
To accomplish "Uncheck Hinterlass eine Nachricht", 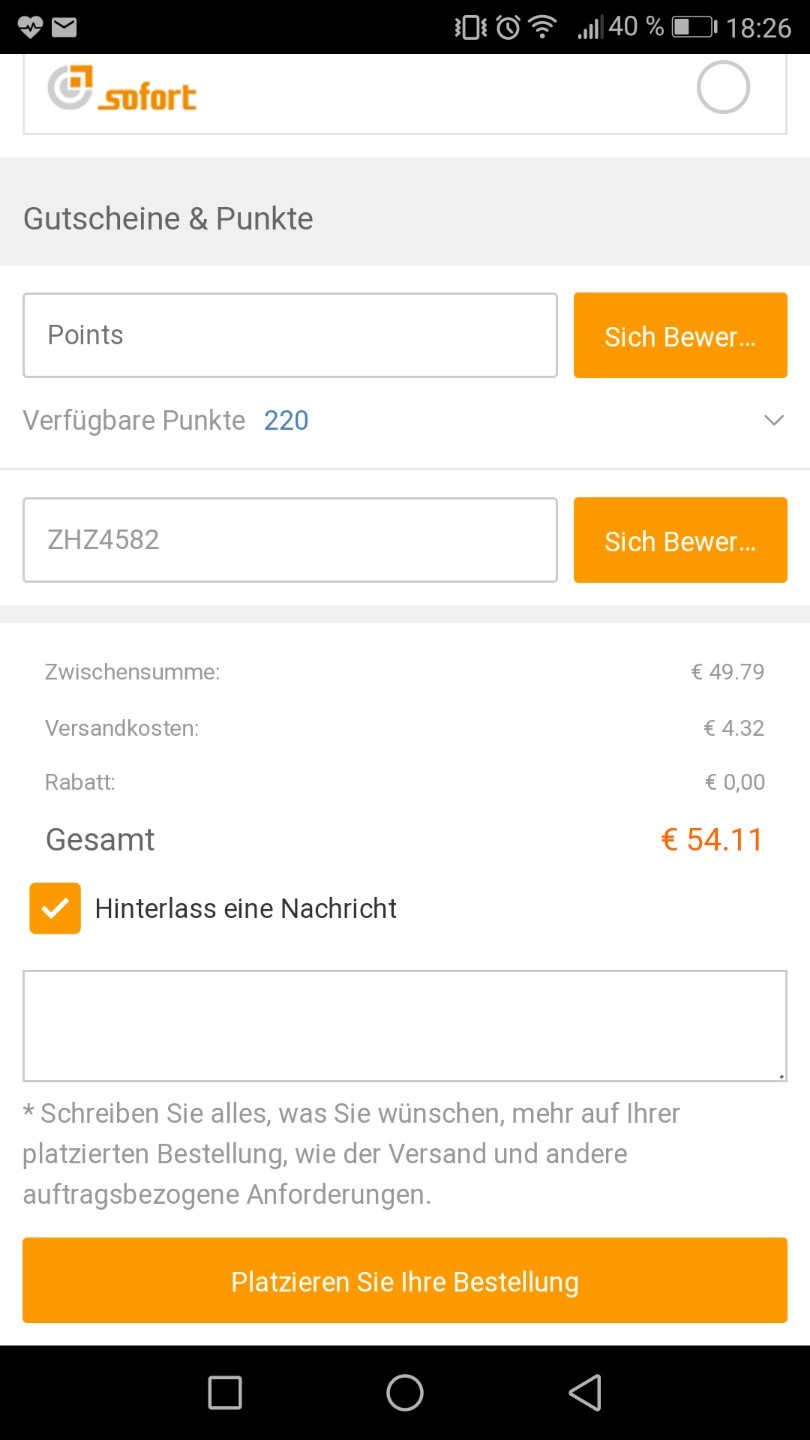I will (55, 908).
